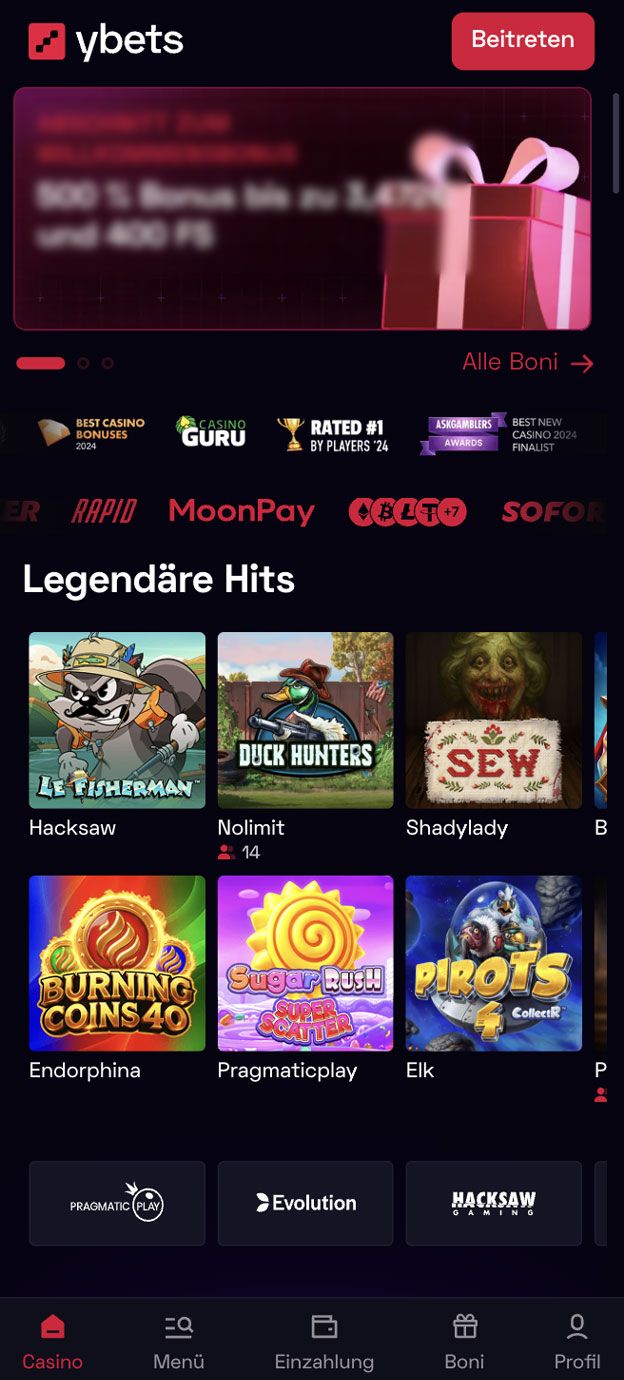
Task: Tap the Beitreten button
Action: [x=522, y=41]
